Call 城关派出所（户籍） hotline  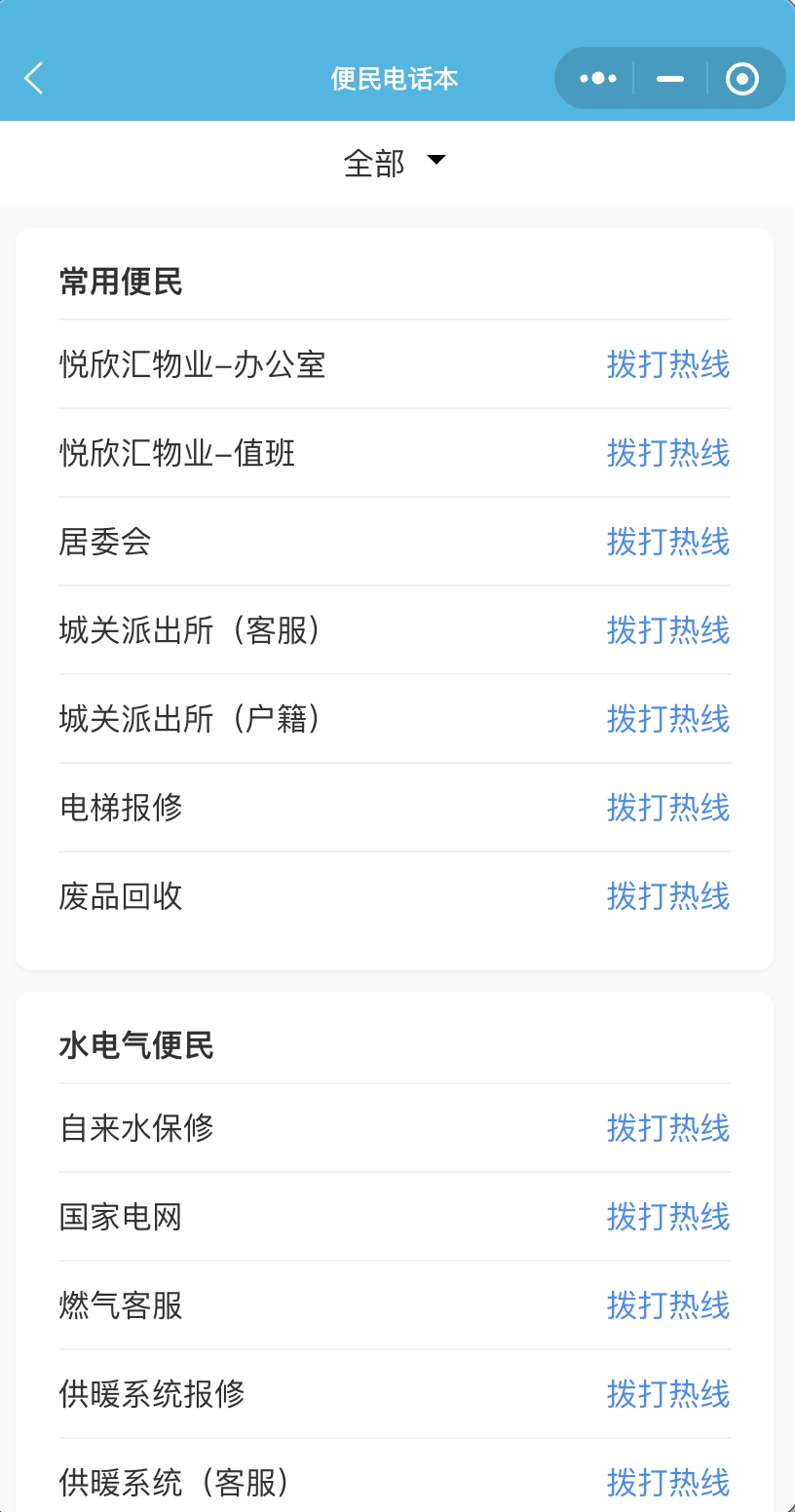[x=667, y=719]
